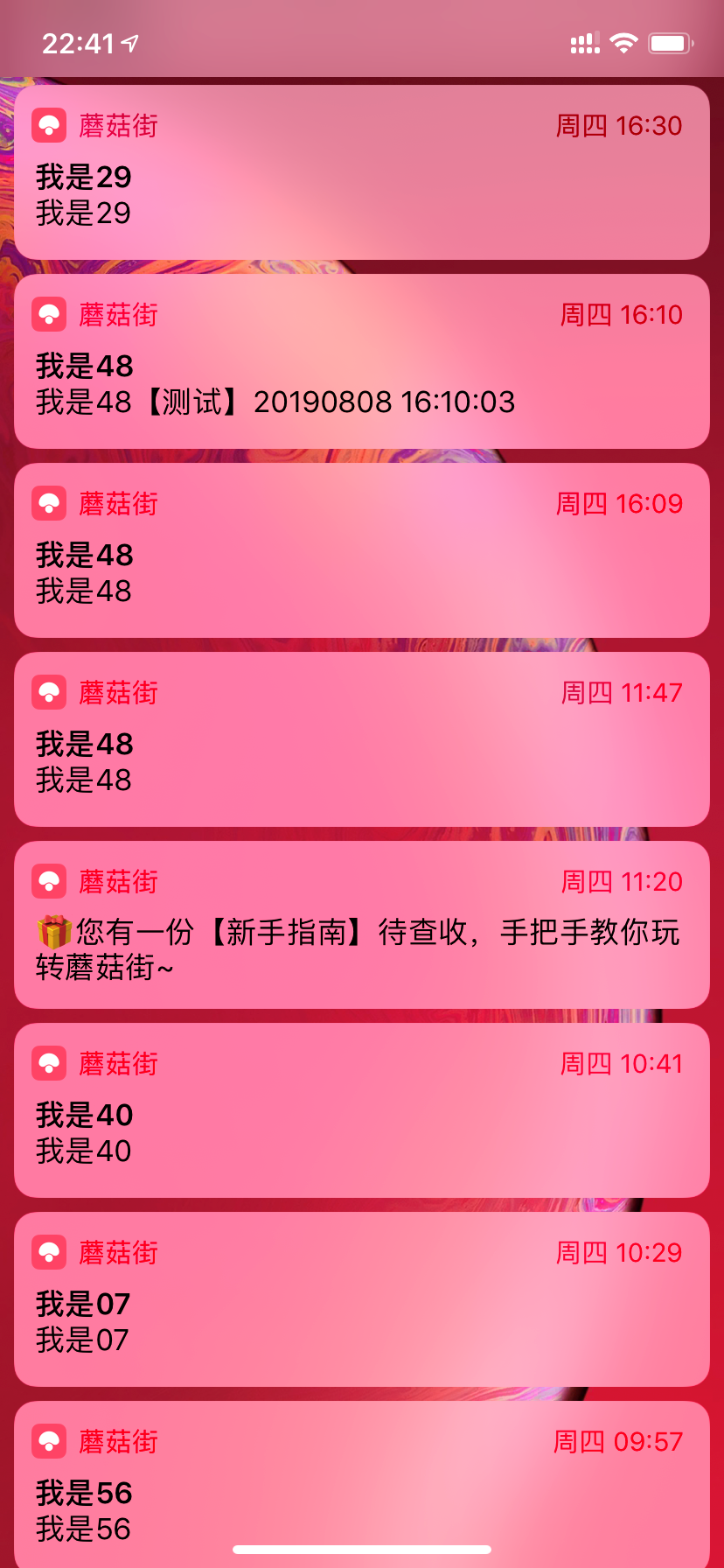Tap the 蘑菇街 app icon on the 16:10 notification
The height and width of the screenshot is (1568, 724).
click(x=50, y=314)
